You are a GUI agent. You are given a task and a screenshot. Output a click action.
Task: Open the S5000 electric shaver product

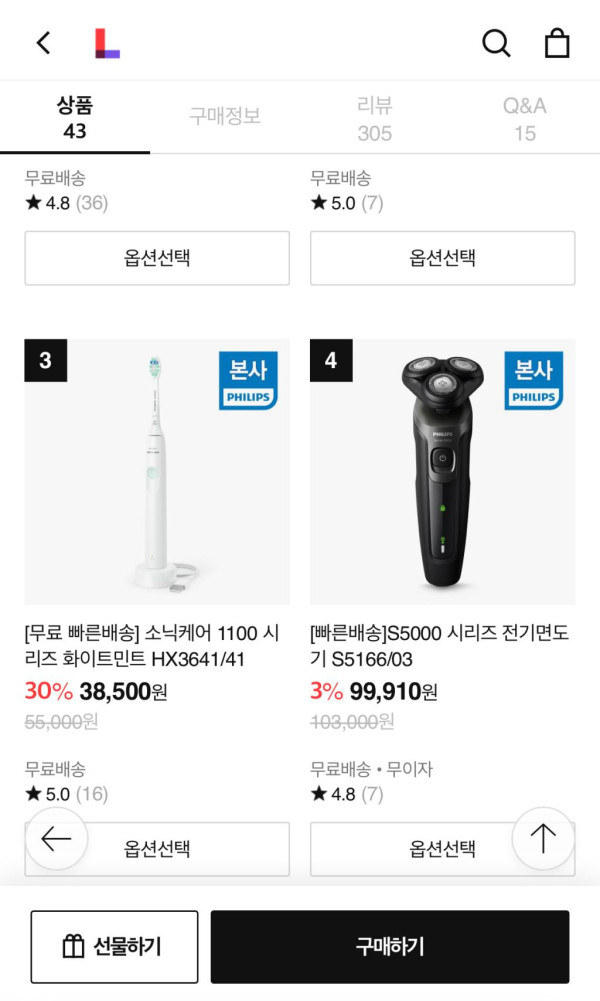coord(442,471)
